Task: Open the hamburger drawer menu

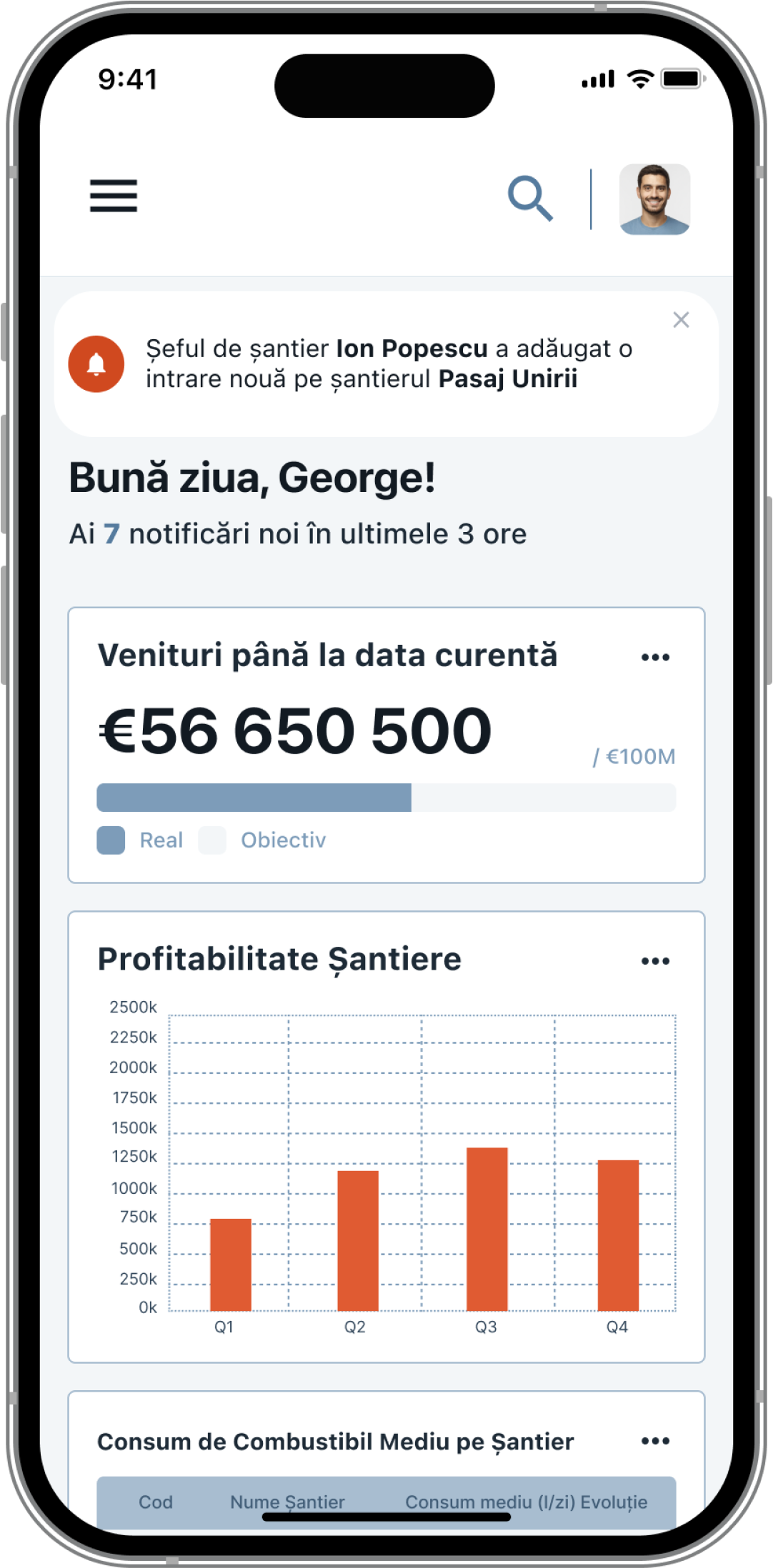Action: (x=113, y=196)
